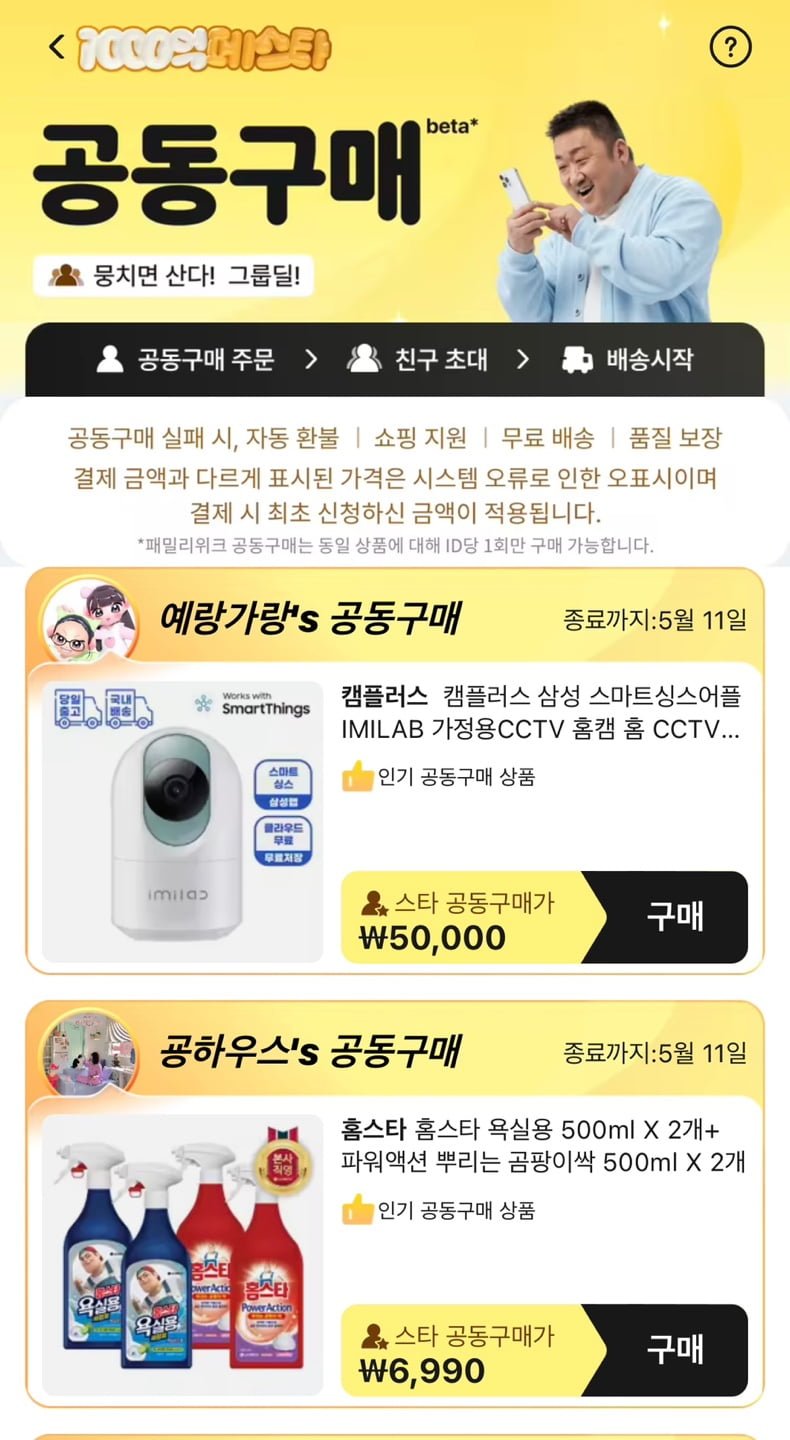Open 예랑가랑 host profile avatar
The image size is (790, 1440).
point(88,620)
